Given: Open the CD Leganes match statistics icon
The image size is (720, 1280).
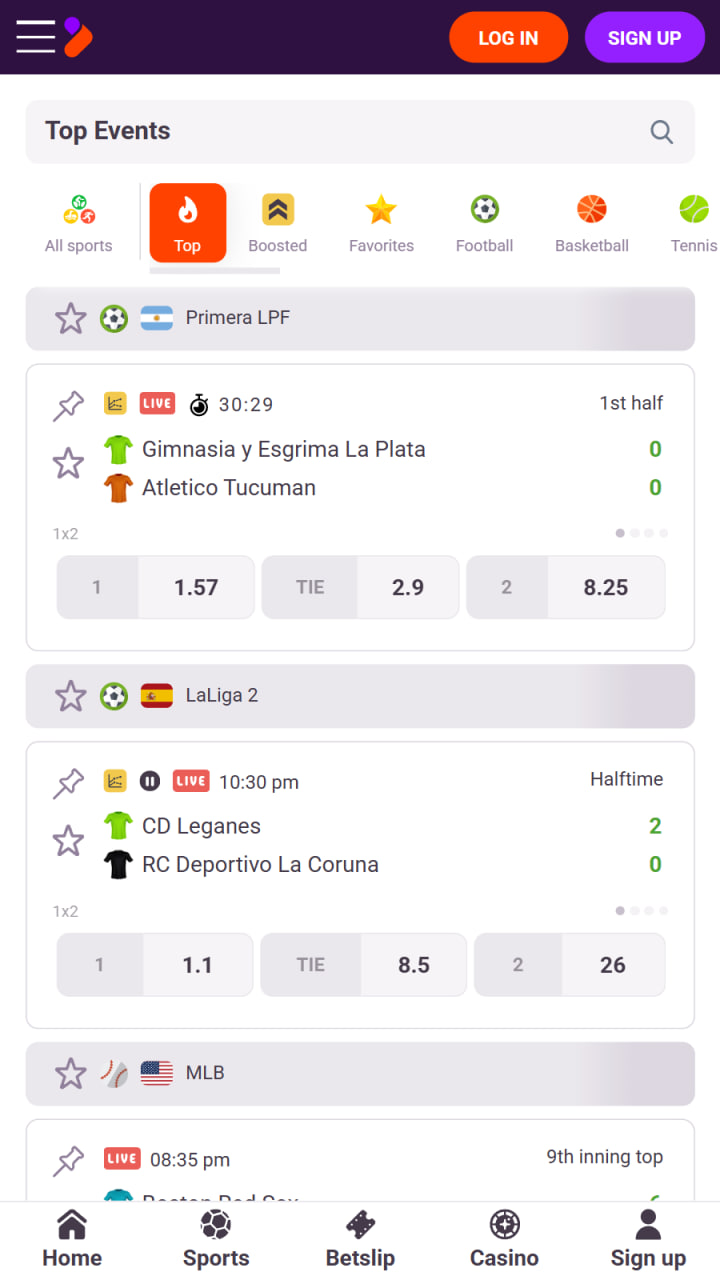Looking at the screenshot, I should coord(115,781).
